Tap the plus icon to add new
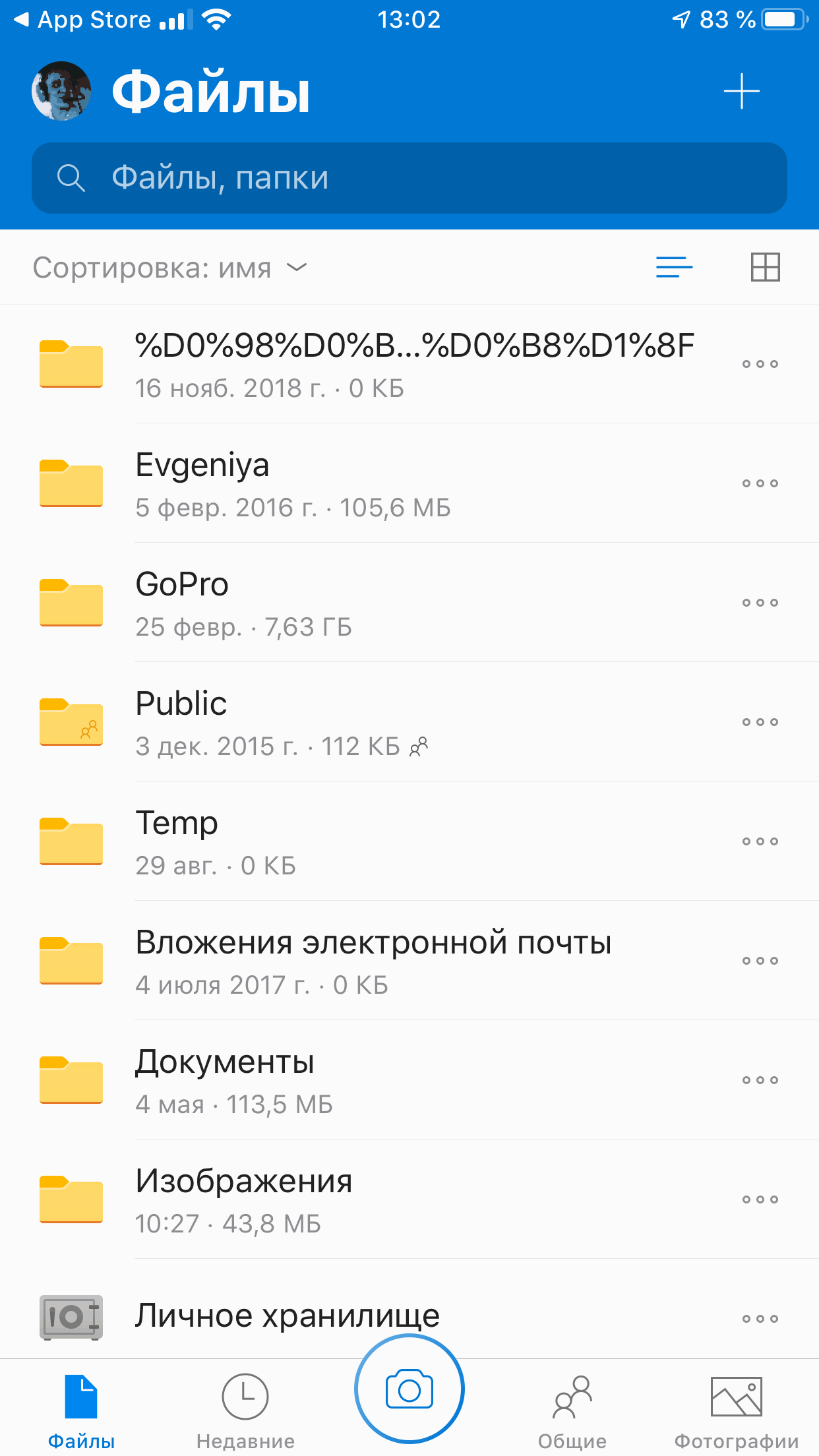 pos(741,91)
